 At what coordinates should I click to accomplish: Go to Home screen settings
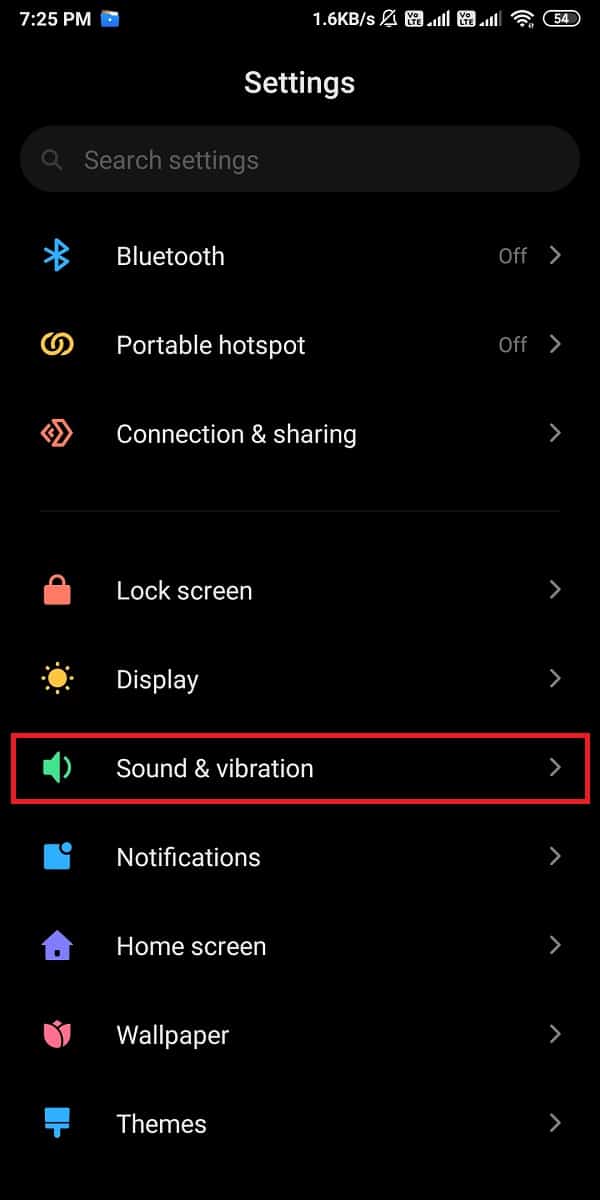300,946
